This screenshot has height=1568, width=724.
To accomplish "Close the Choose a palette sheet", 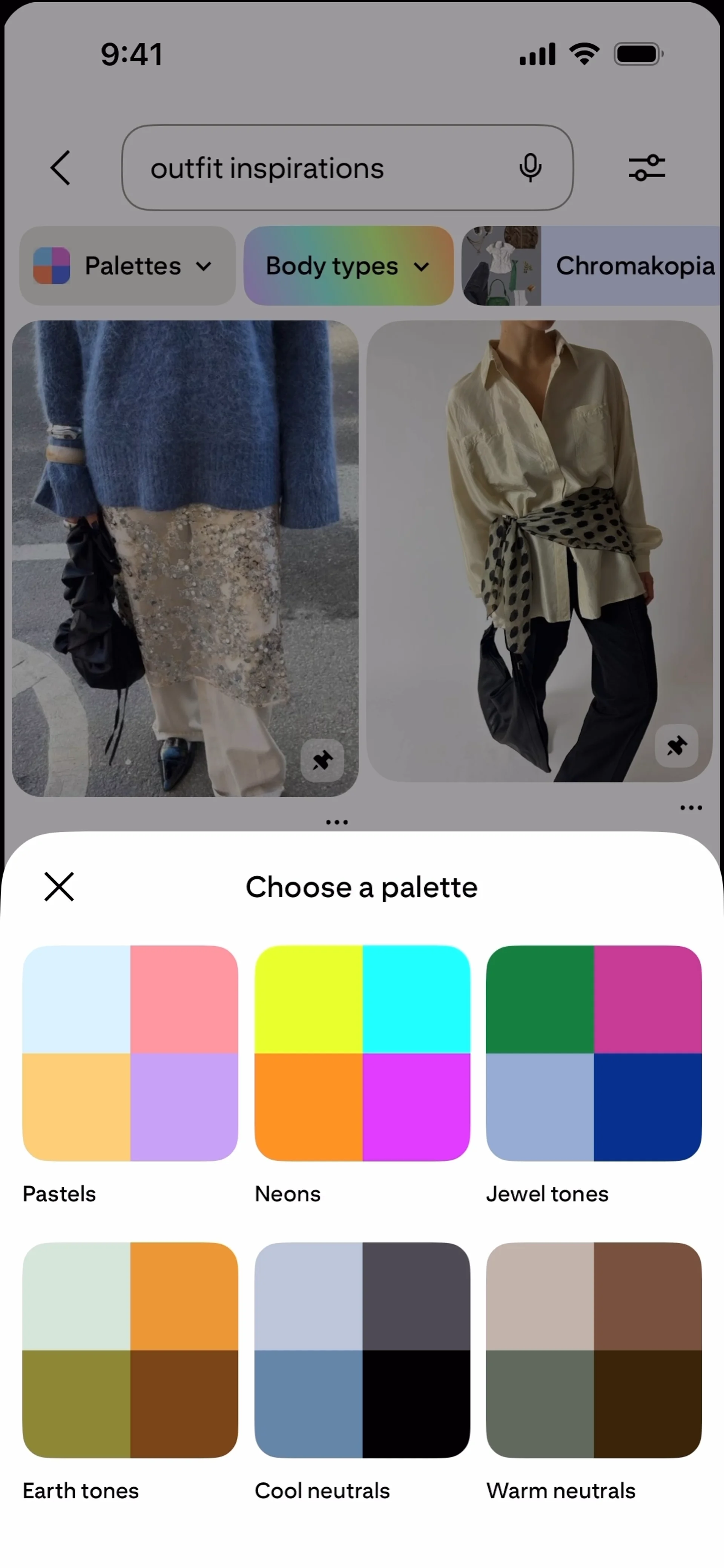I will pos(59,886).
